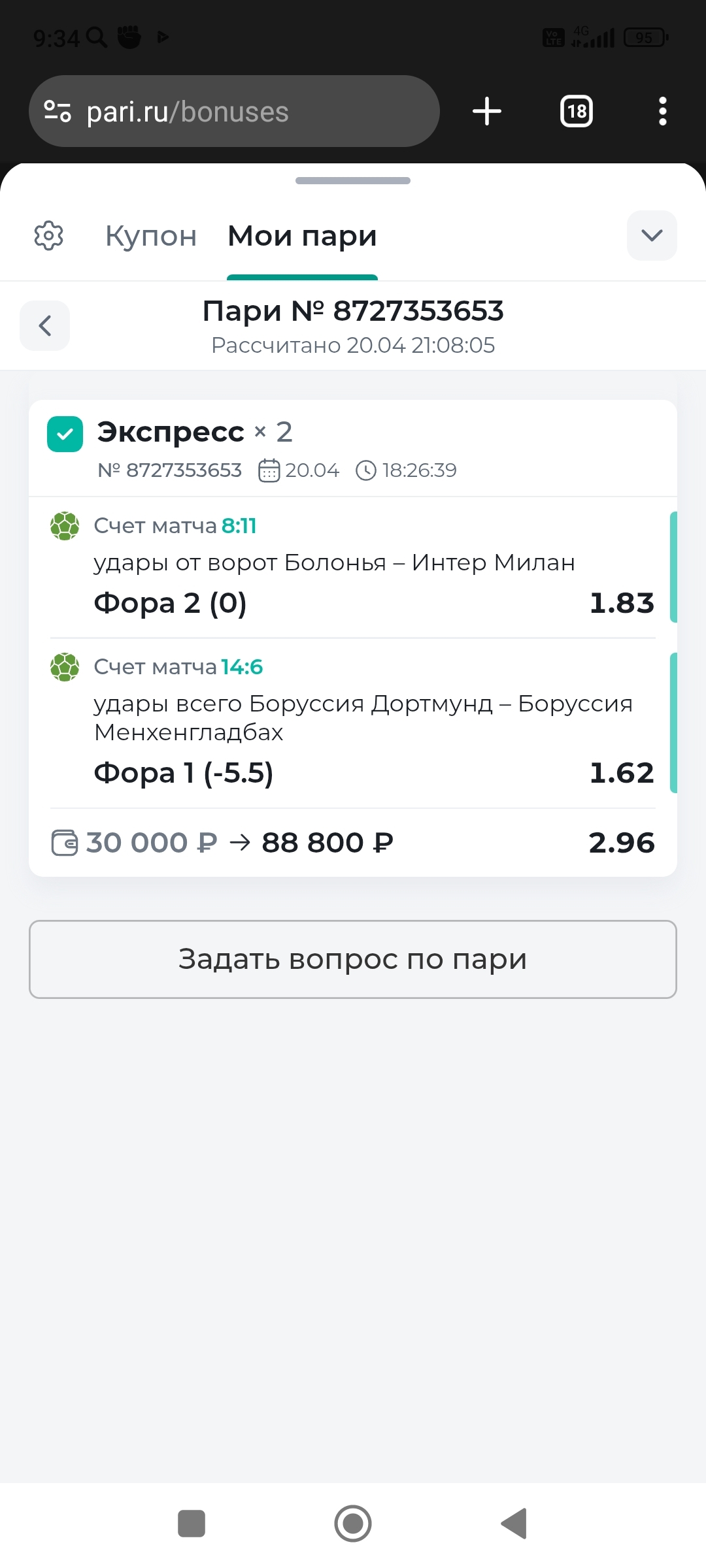
Task: Tap the pari.ru/bonuses address bar
Action: 234,111
